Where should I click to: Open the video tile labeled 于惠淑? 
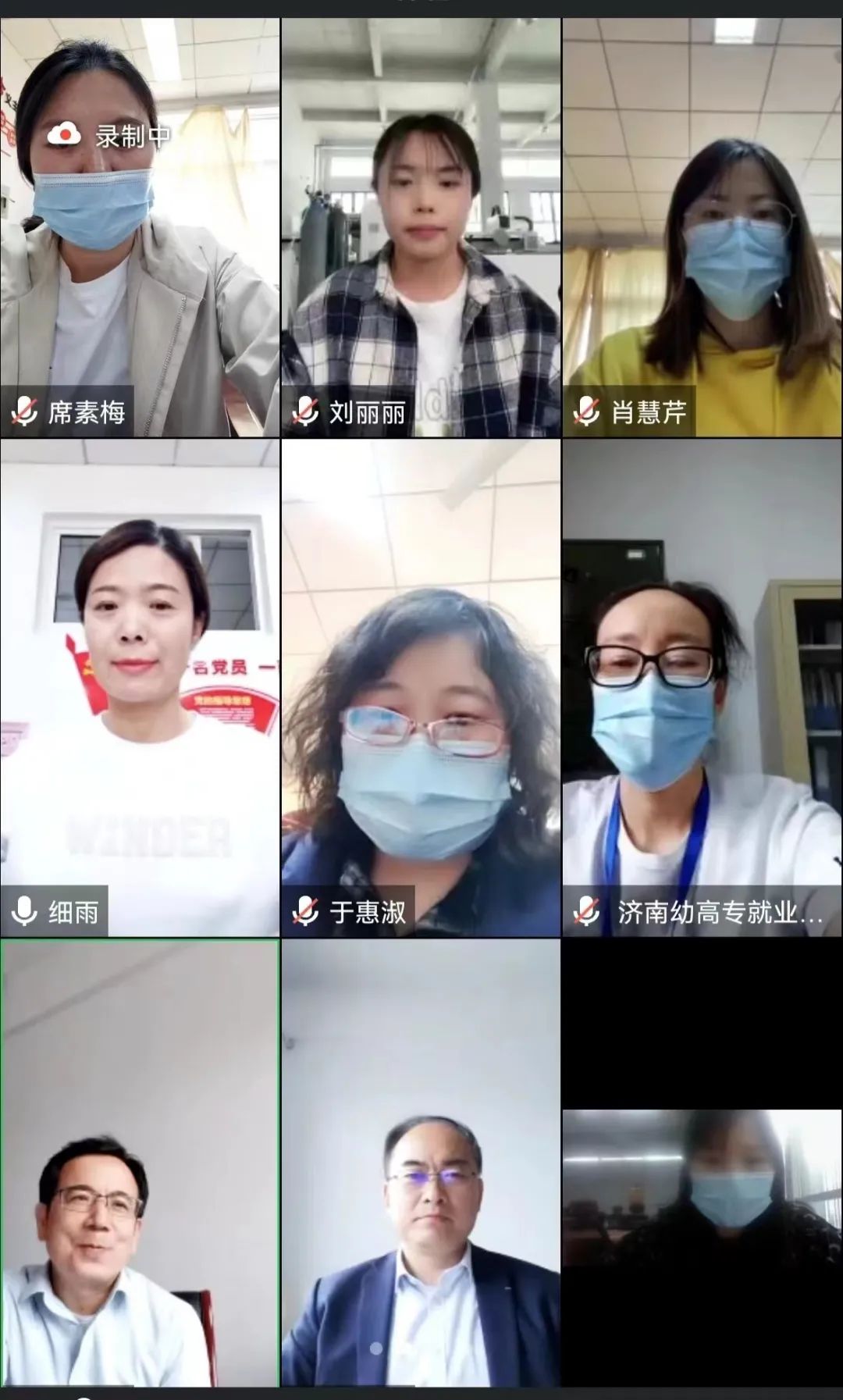coord(421,687)
